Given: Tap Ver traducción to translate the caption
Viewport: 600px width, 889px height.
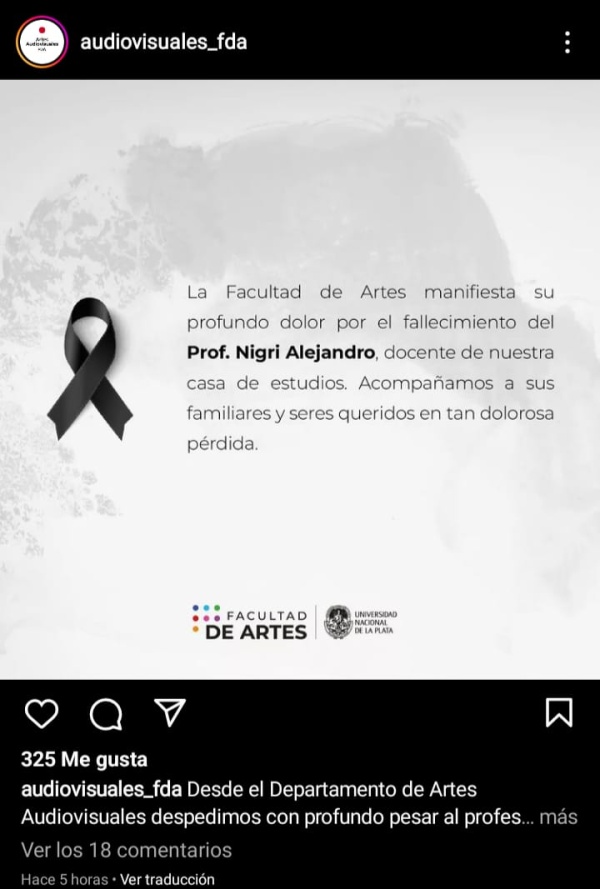Looking at the screenshot, I should pos(167,880).
